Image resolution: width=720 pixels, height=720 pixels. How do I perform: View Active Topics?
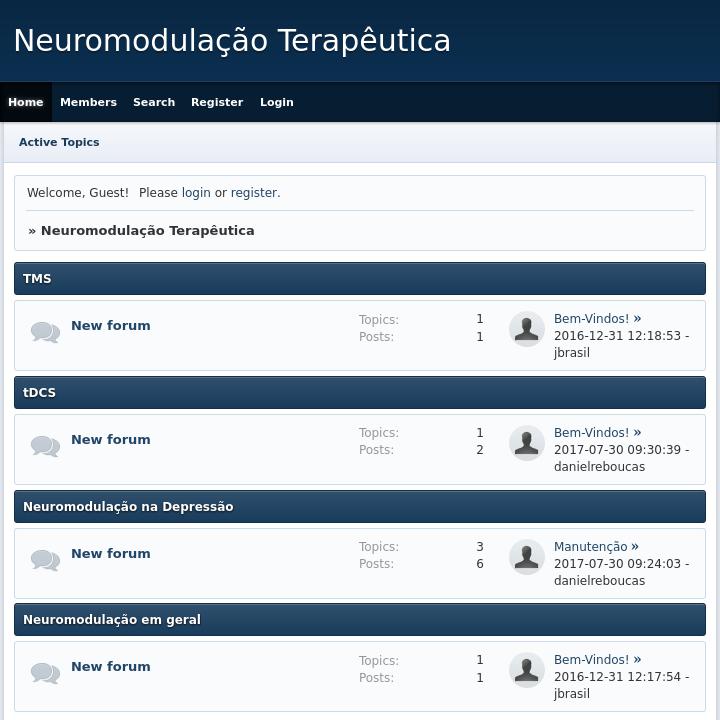coord(59,142)
